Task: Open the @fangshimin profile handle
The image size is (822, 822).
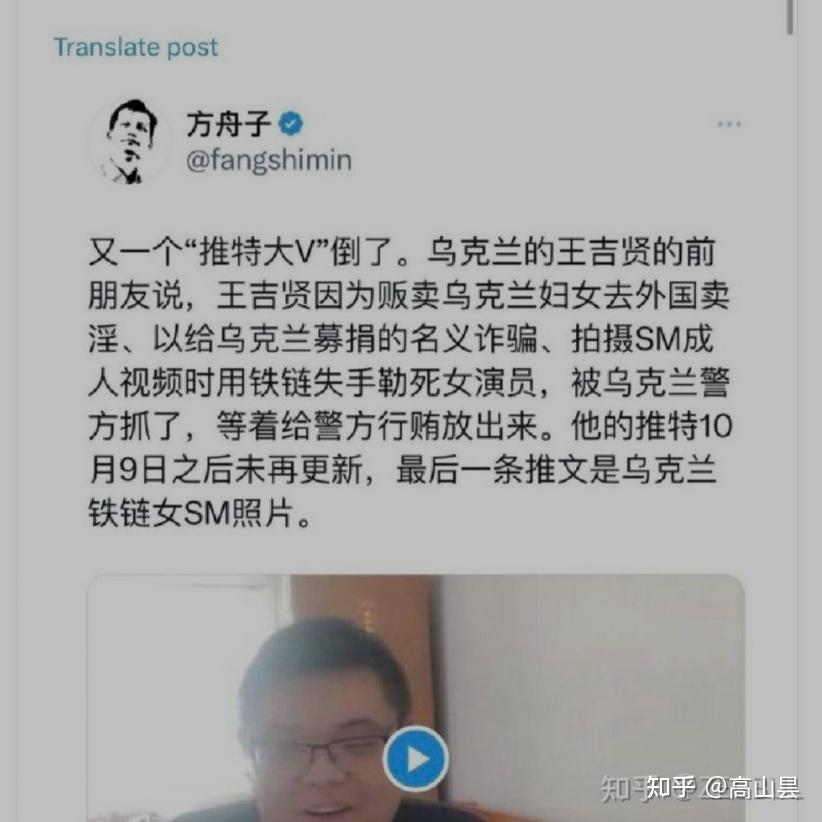Action: tap(268, 161)
